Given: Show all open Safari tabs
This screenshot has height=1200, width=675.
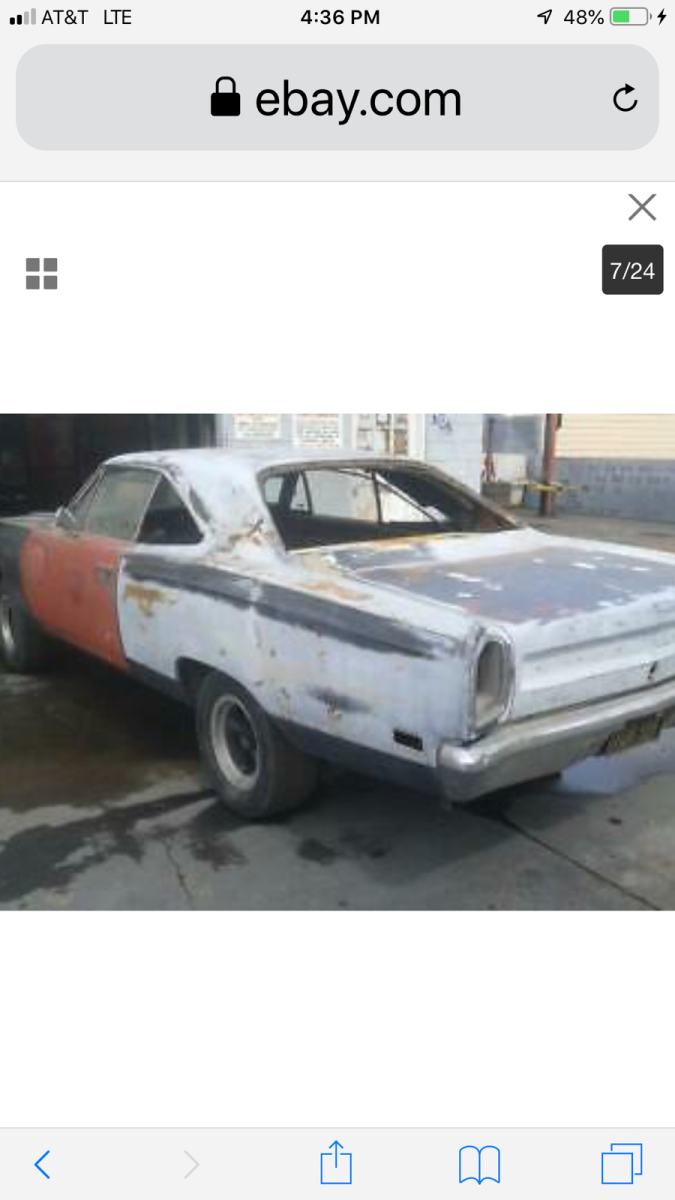Looking at the screenshot, I should (x=621, y=1164).
